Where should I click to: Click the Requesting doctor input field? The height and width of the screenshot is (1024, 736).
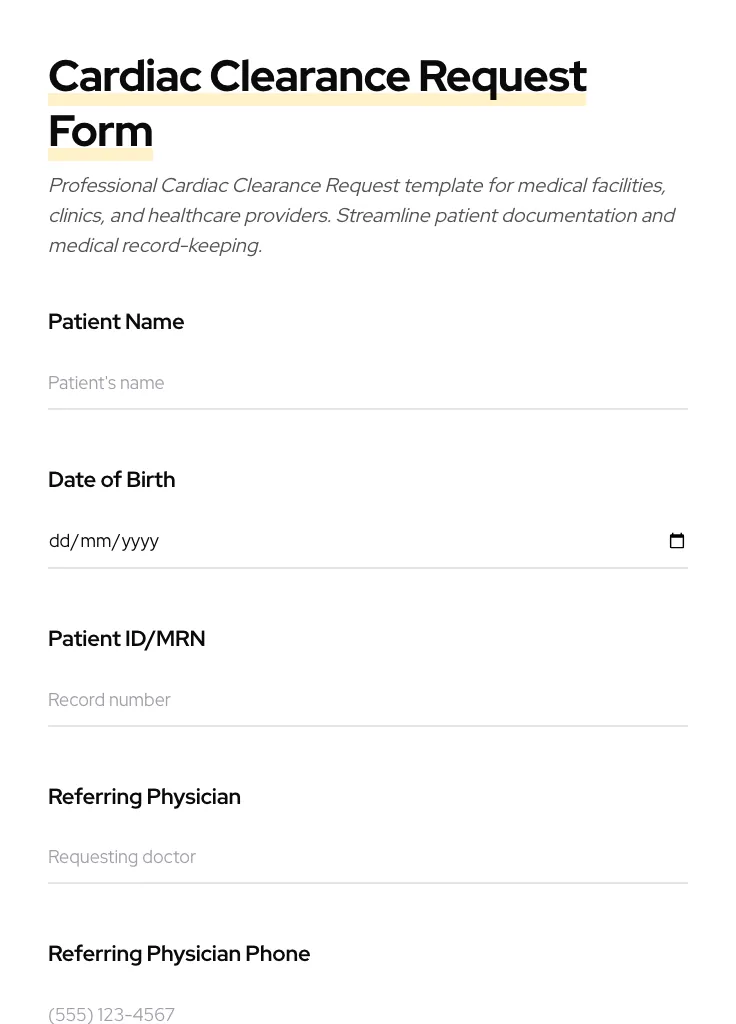[300, 857]
